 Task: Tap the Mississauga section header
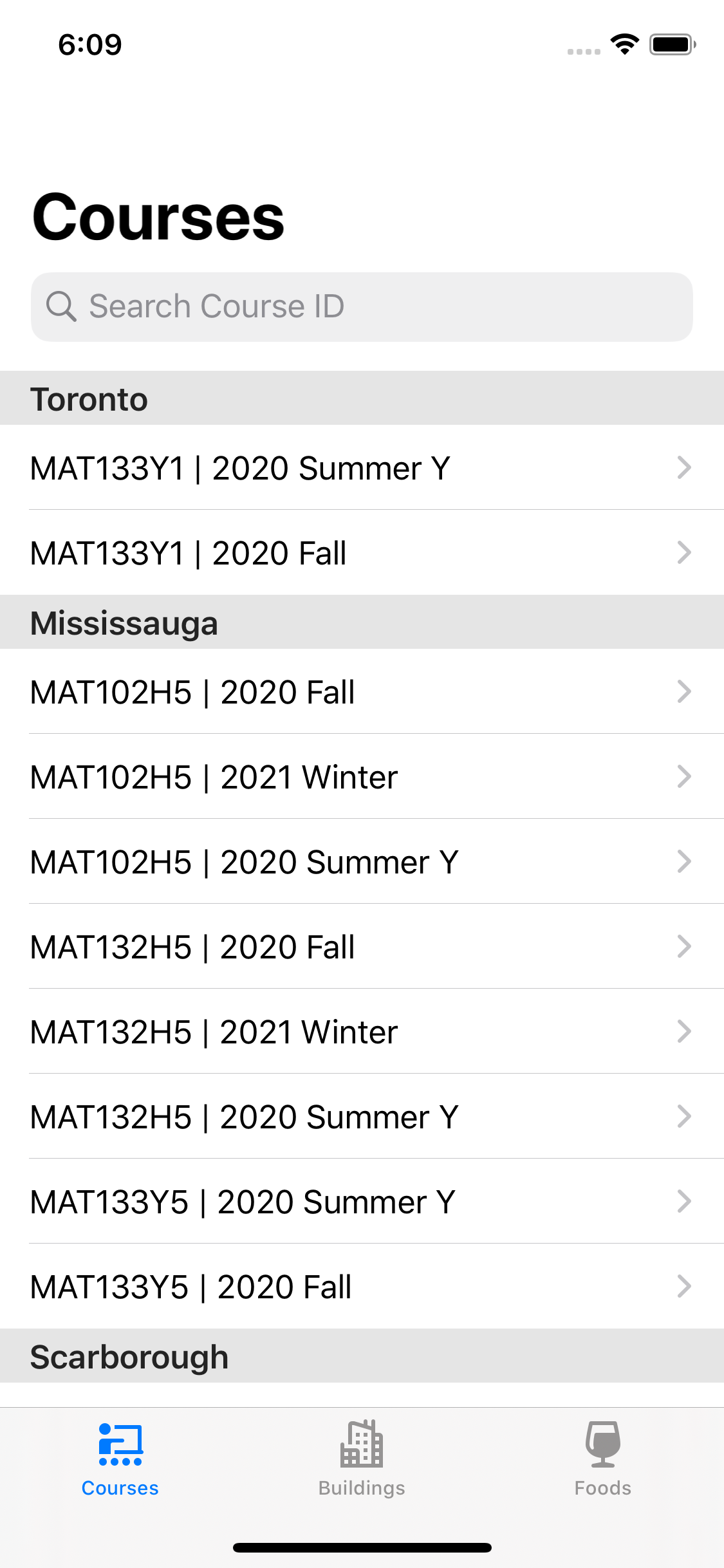pyautogui.click(x=125, y=622)
